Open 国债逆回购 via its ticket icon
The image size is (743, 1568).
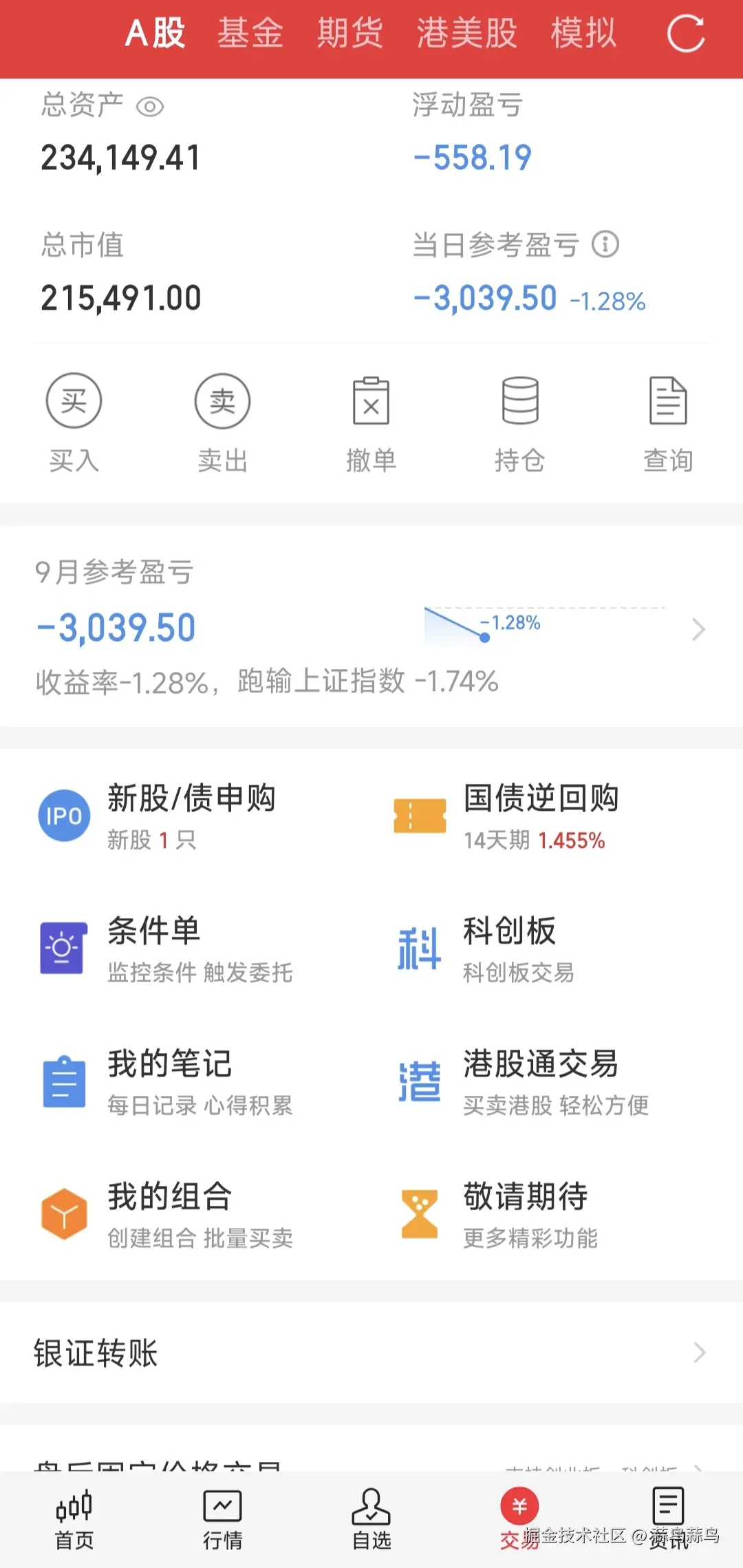(420, 815)
